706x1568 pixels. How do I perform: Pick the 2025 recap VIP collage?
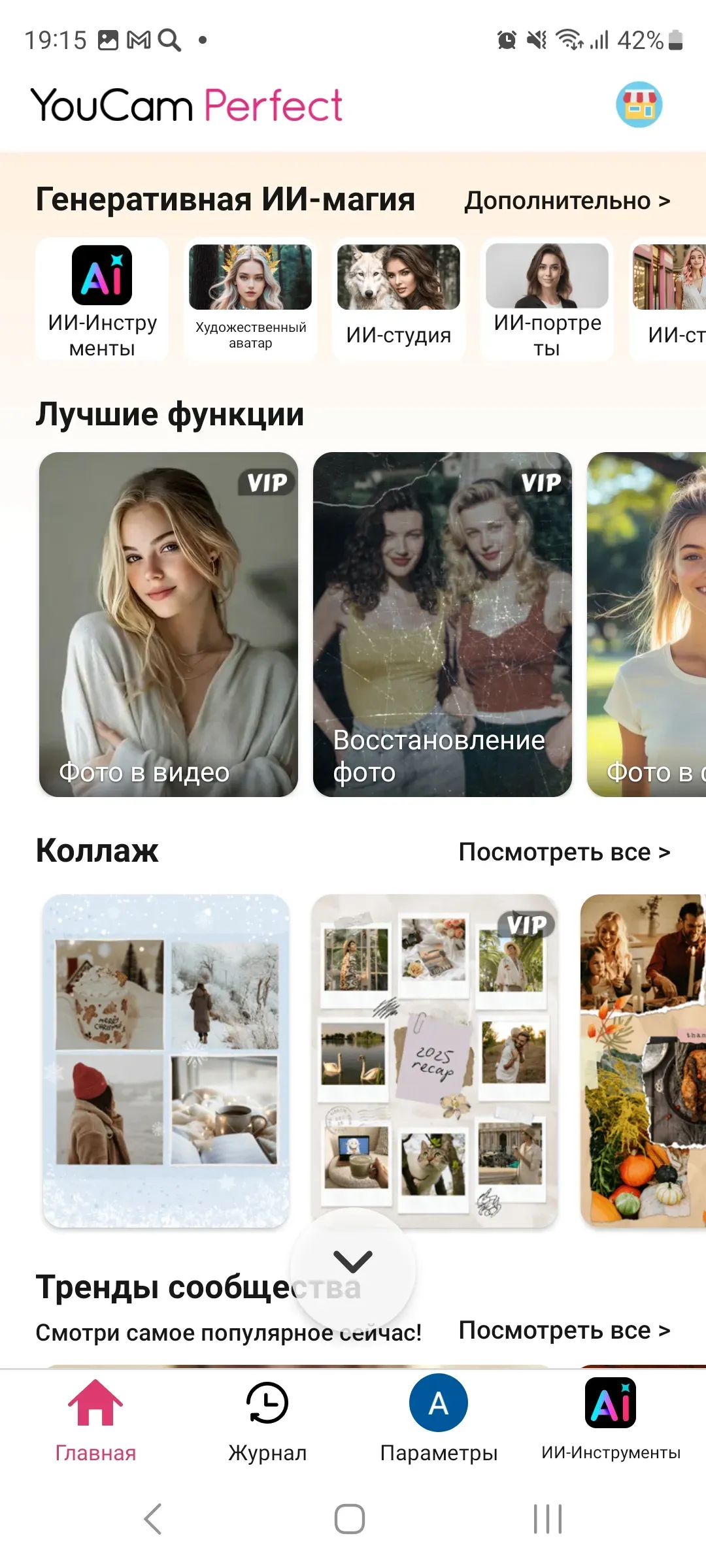coord(434,1060)
